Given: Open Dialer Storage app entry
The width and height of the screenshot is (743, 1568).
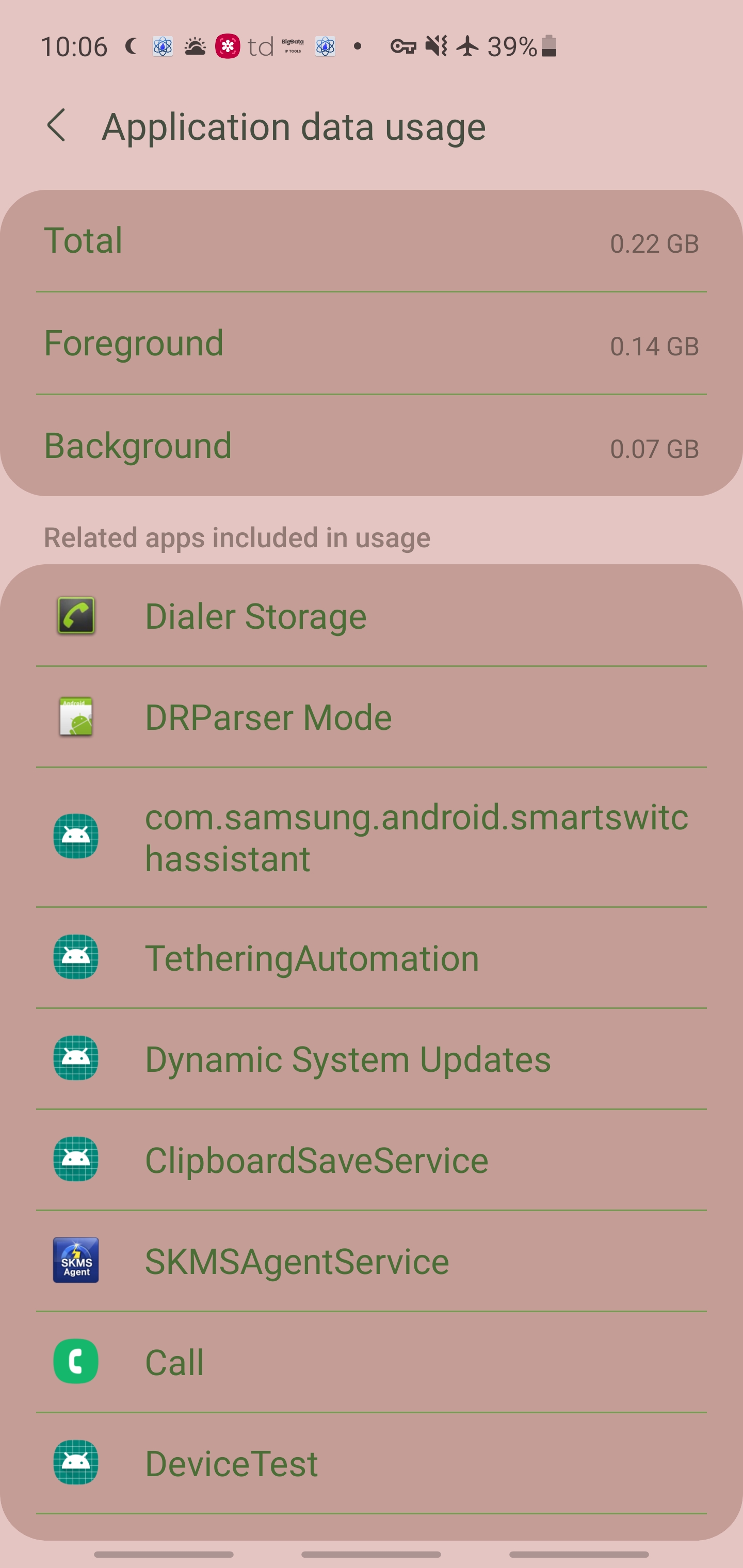Looking at the screenshot, I should click(372, 616).
